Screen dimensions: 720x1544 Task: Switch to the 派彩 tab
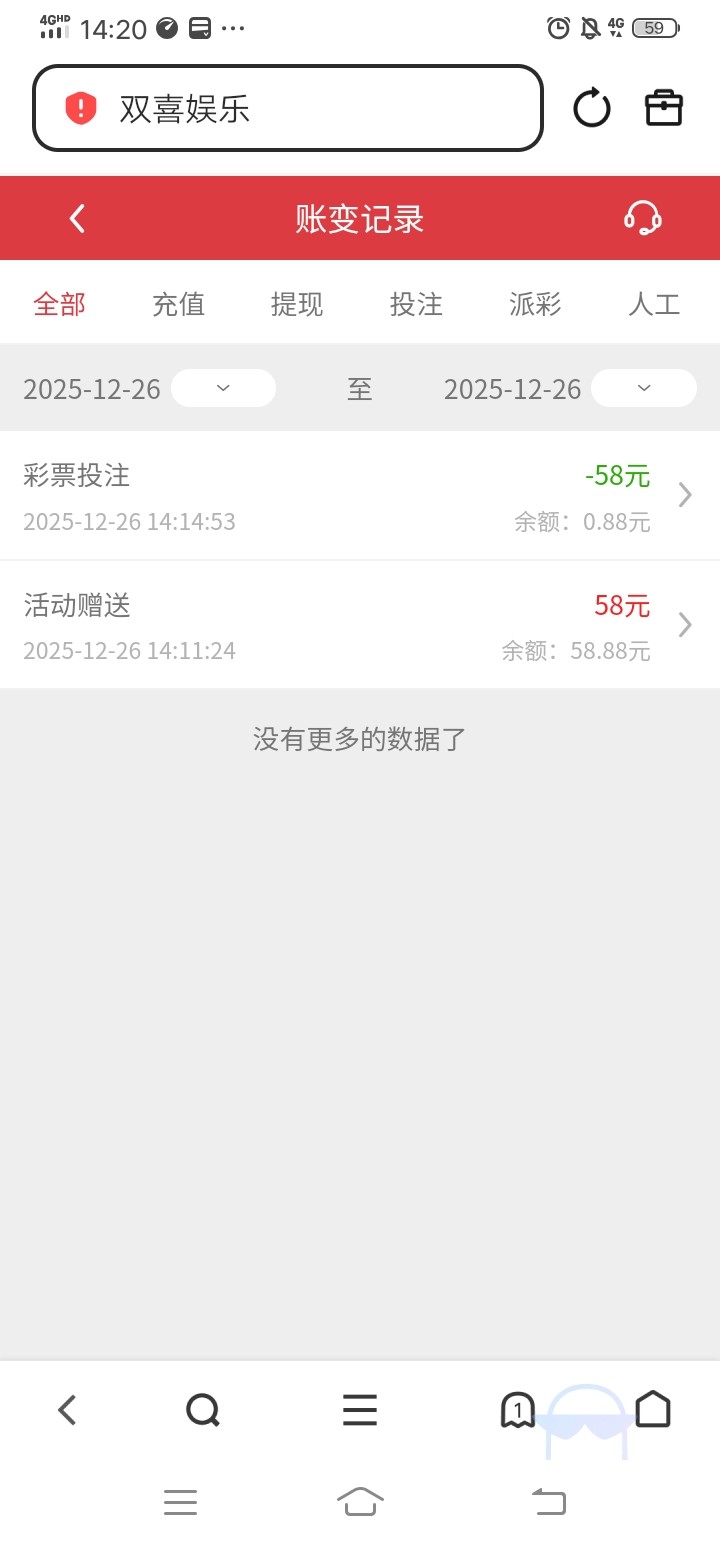click(x=535, y=304)
